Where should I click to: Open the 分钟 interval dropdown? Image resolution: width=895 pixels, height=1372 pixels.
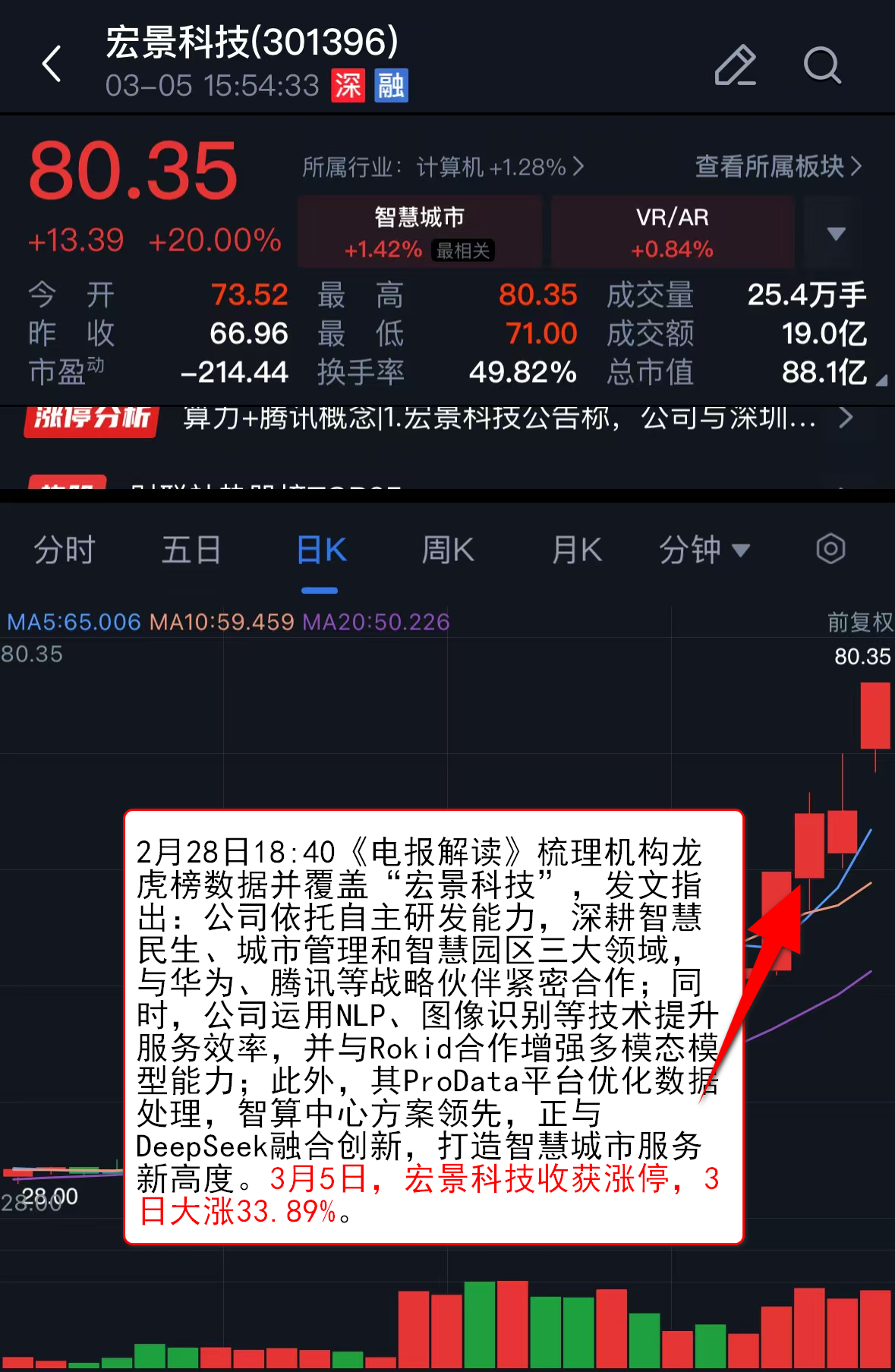pyautogui.click(x=704, y=550)
